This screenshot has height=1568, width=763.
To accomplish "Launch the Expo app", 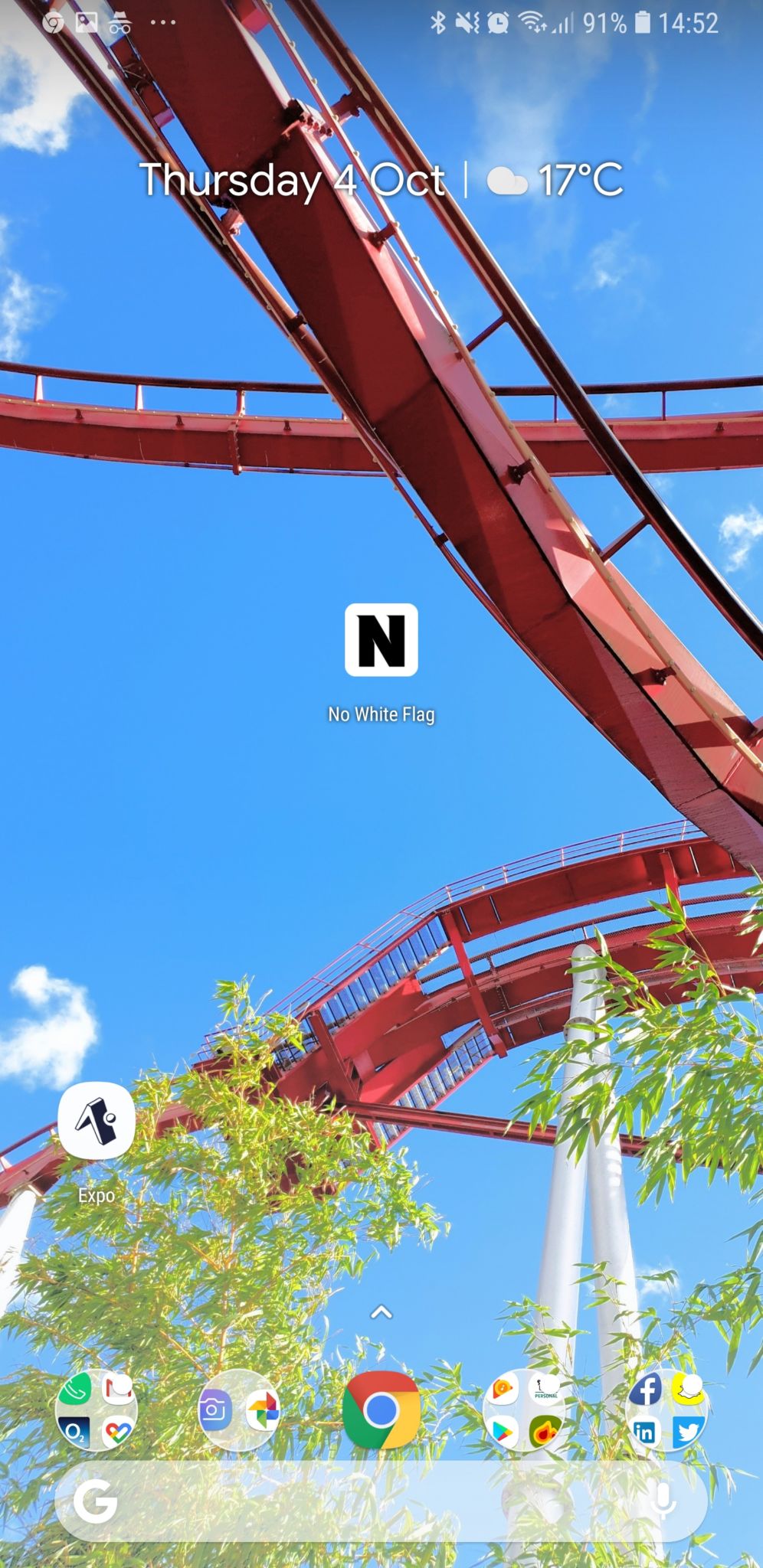I will [x=97, y=1120].
